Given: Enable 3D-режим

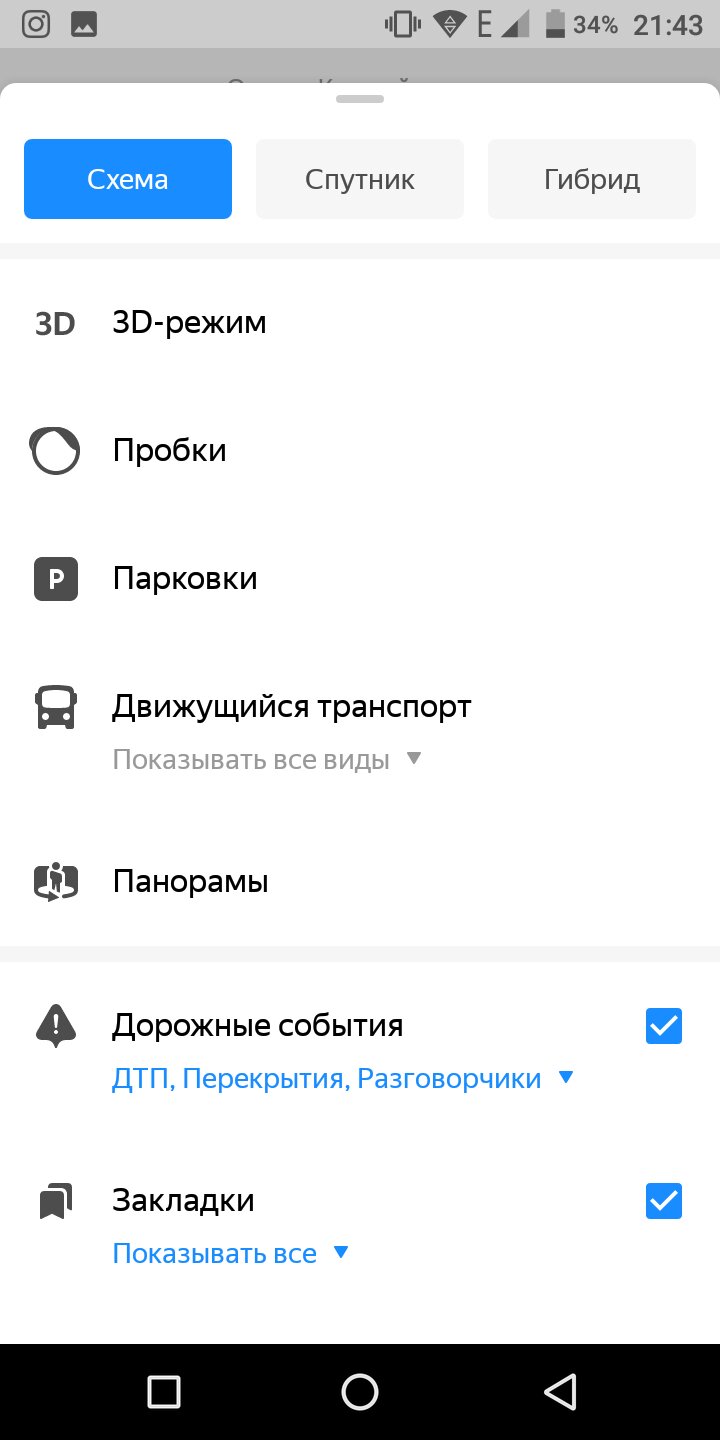Looking at the screenshot, I should [x=360, y=323].
